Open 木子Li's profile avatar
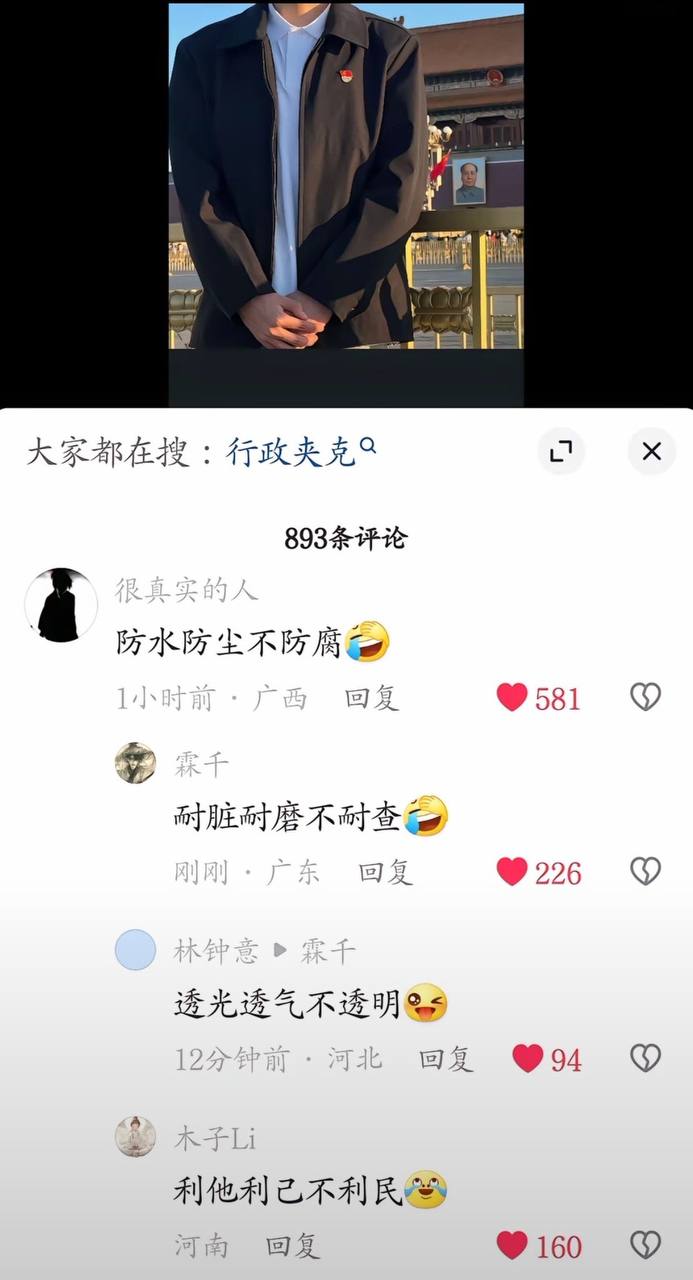 [x=136, y=1137]
